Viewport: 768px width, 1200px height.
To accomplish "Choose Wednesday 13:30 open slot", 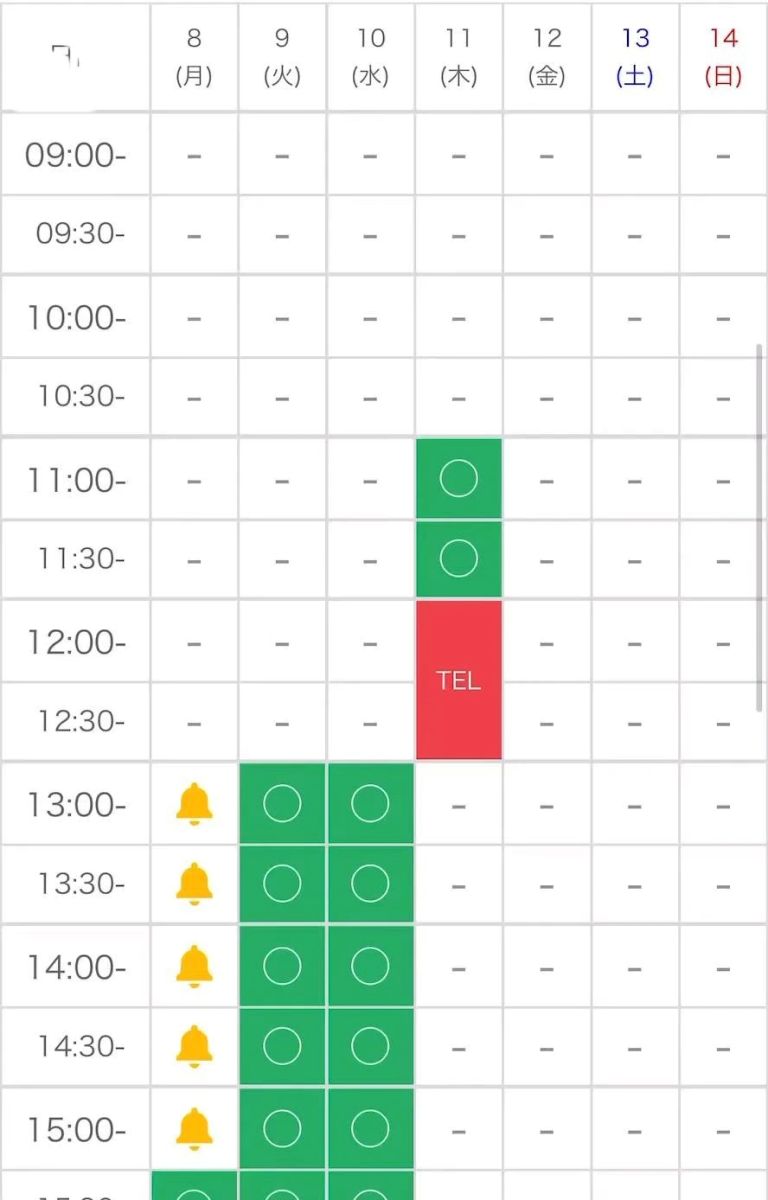I will coord(370,884).
